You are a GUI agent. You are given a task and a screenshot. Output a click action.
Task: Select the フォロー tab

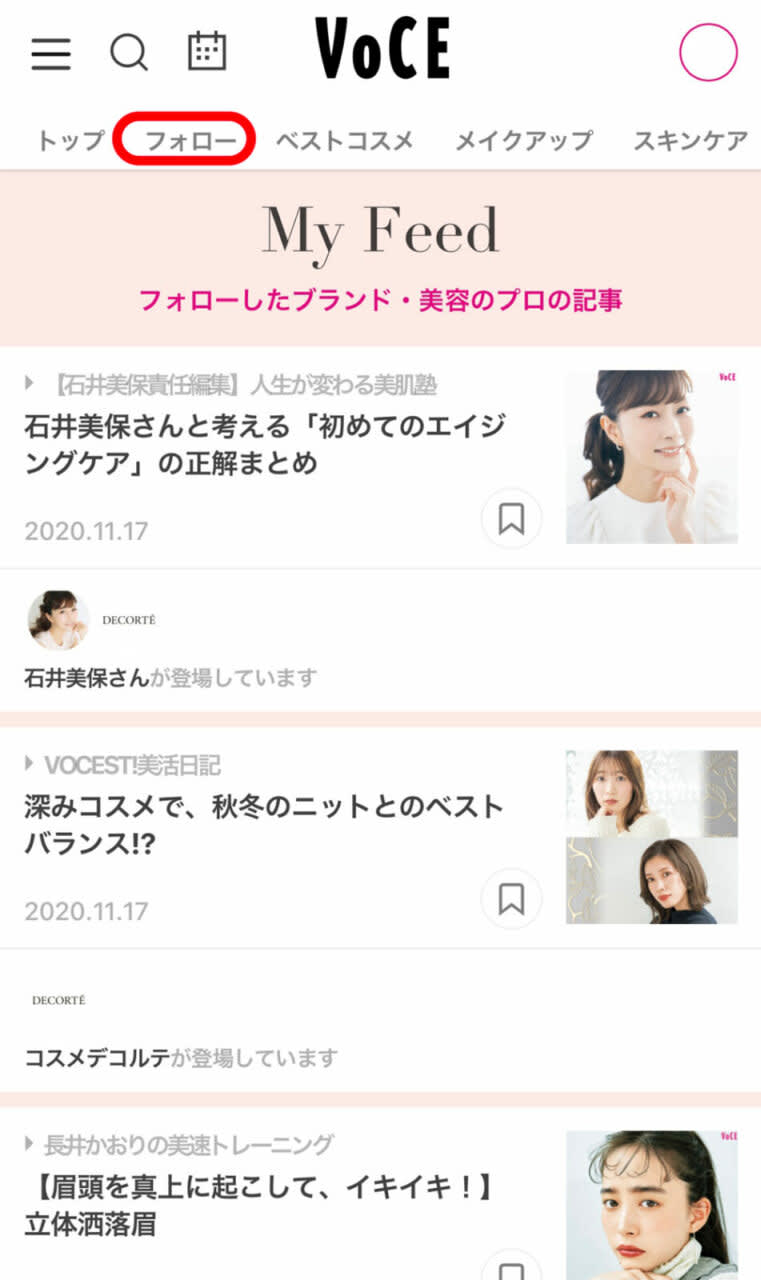point(190,141)
